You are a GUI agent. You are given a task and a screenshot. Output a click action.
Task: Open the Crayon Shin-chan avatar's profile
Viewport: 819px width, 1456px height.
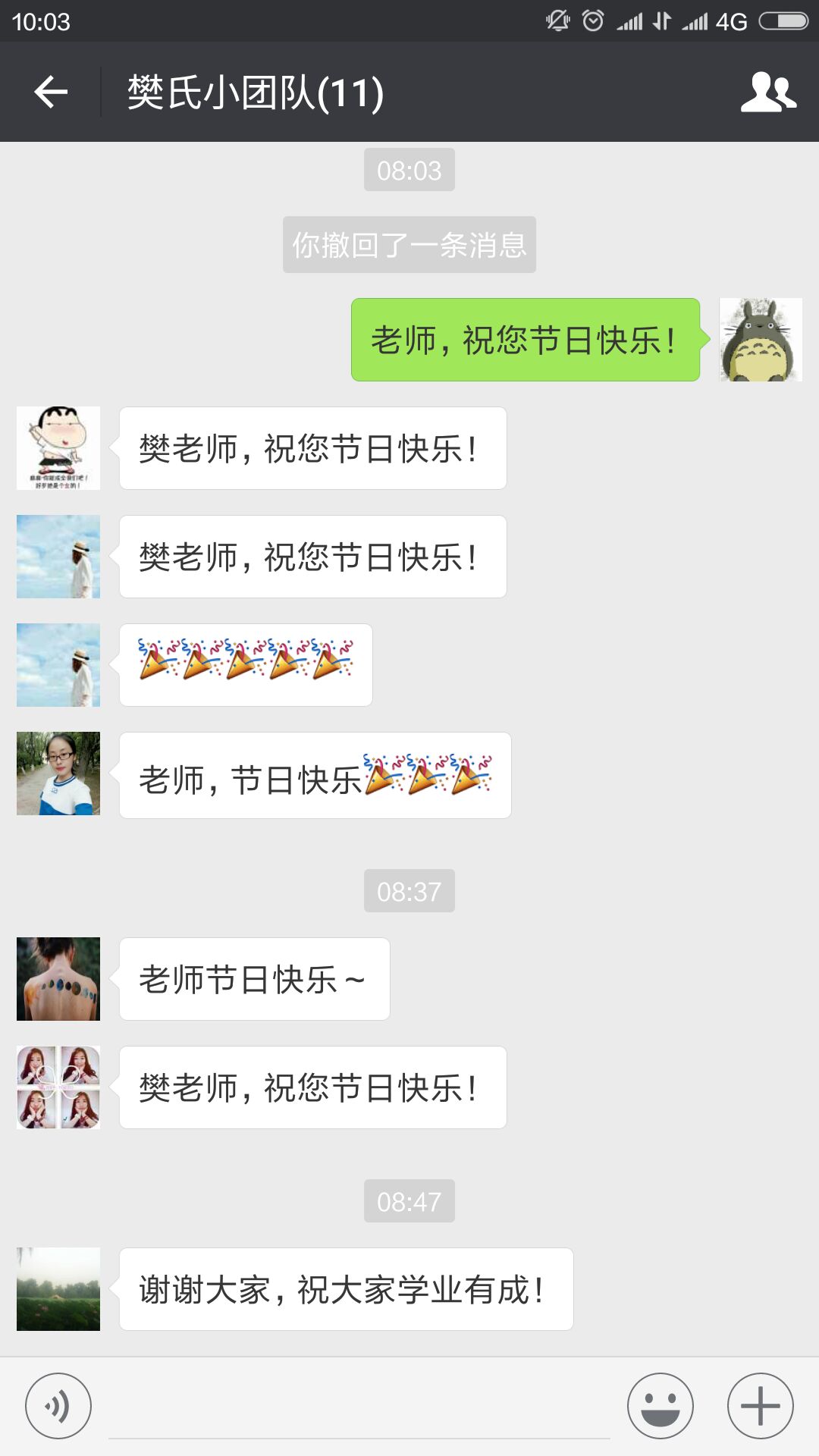point(58,448)
